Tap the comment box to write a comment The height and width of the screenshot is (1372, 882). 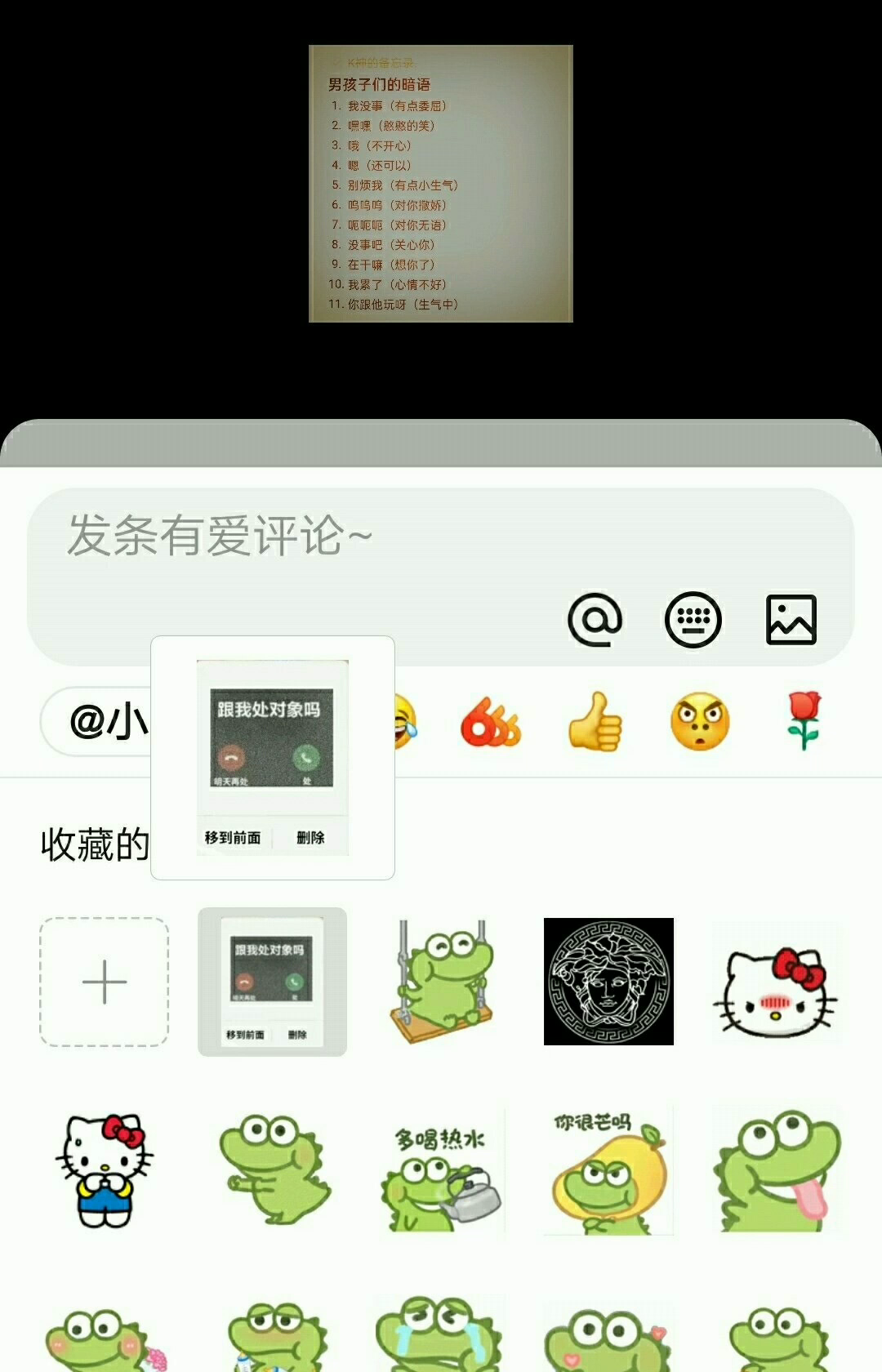pyautogui.click(x=327, y=539)
